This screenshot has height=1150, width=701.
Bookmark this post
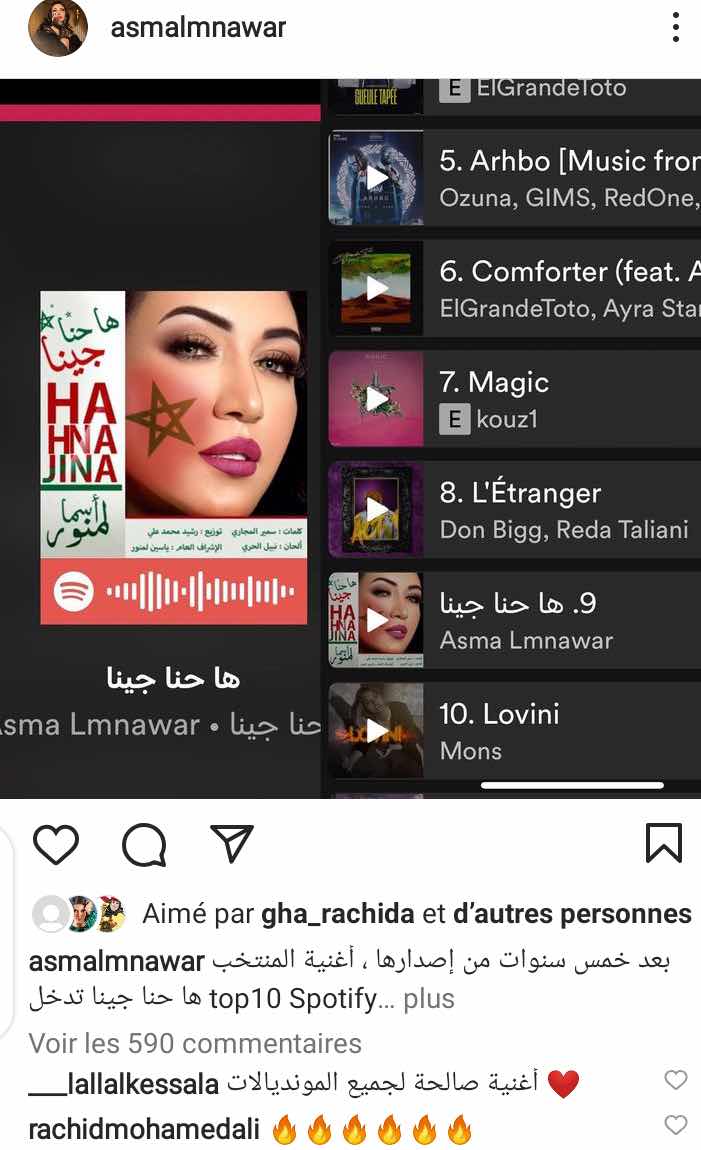pyautogui.click(x=663, y=843)
